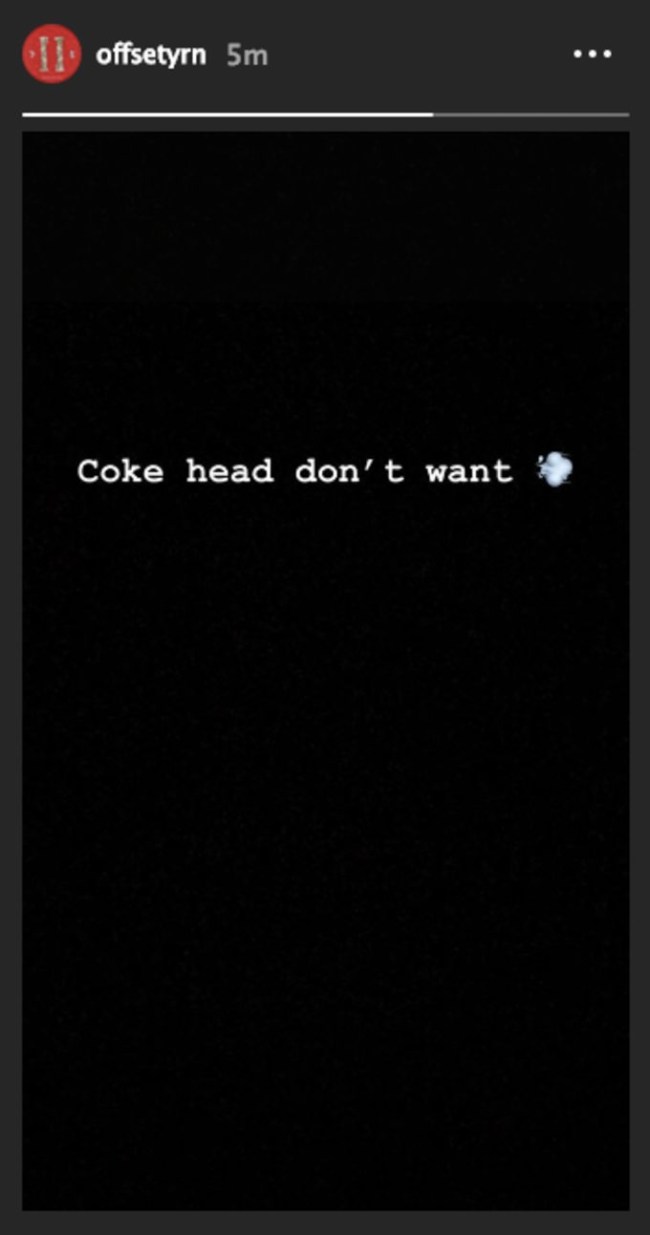Tap the offsetyrn username
650x1235 pixels.
151,55
